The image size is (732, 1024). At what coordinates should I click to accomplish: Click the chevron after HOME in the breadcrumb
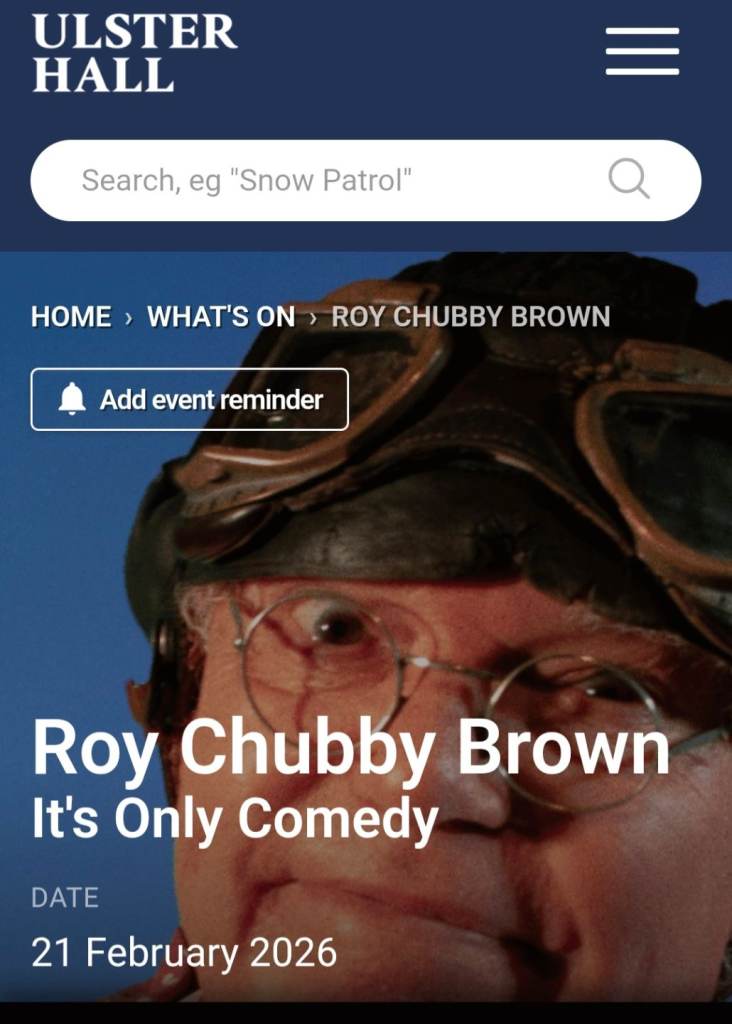coord(129,317)
